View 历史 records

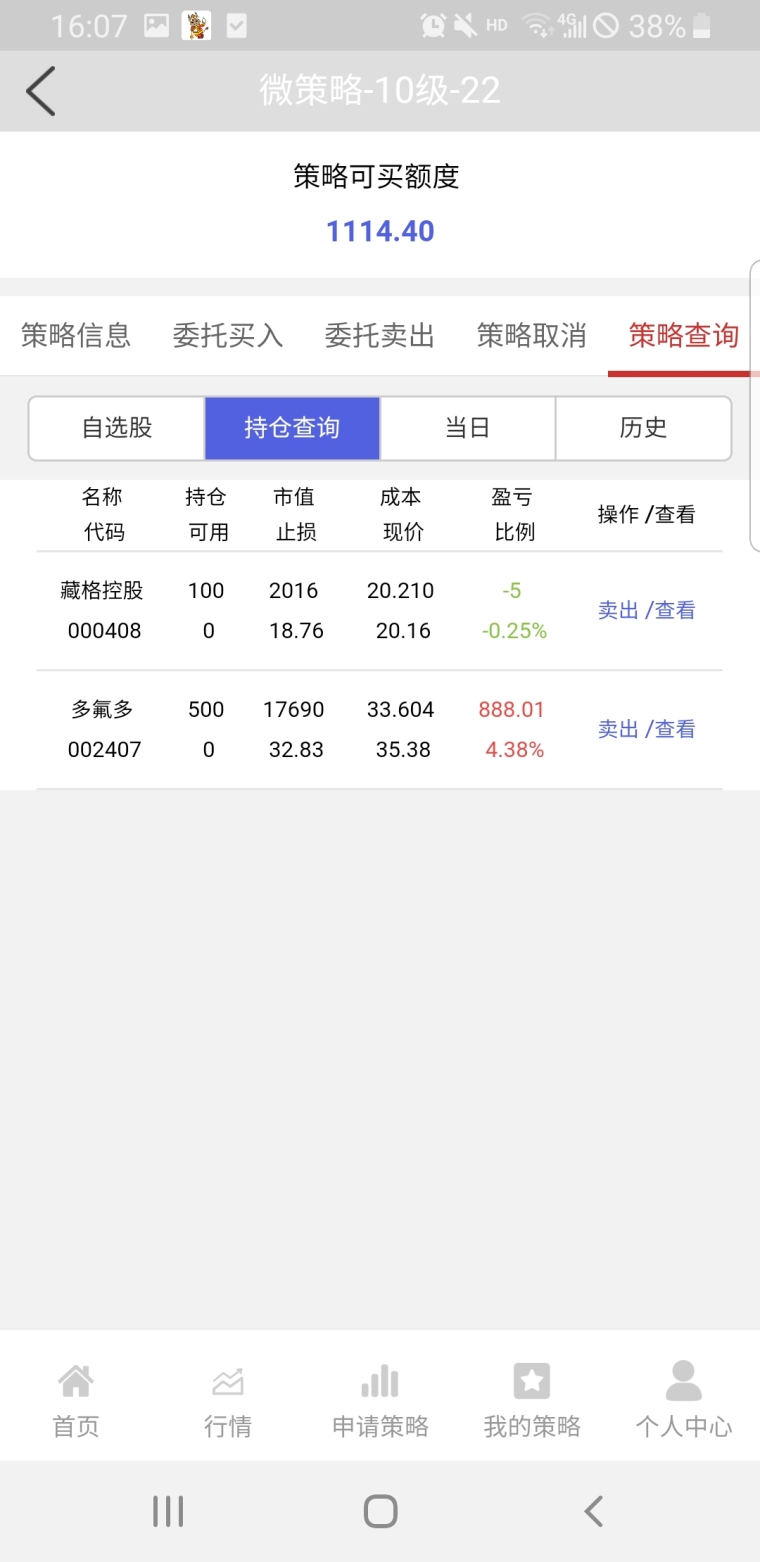tap(643, 428)
